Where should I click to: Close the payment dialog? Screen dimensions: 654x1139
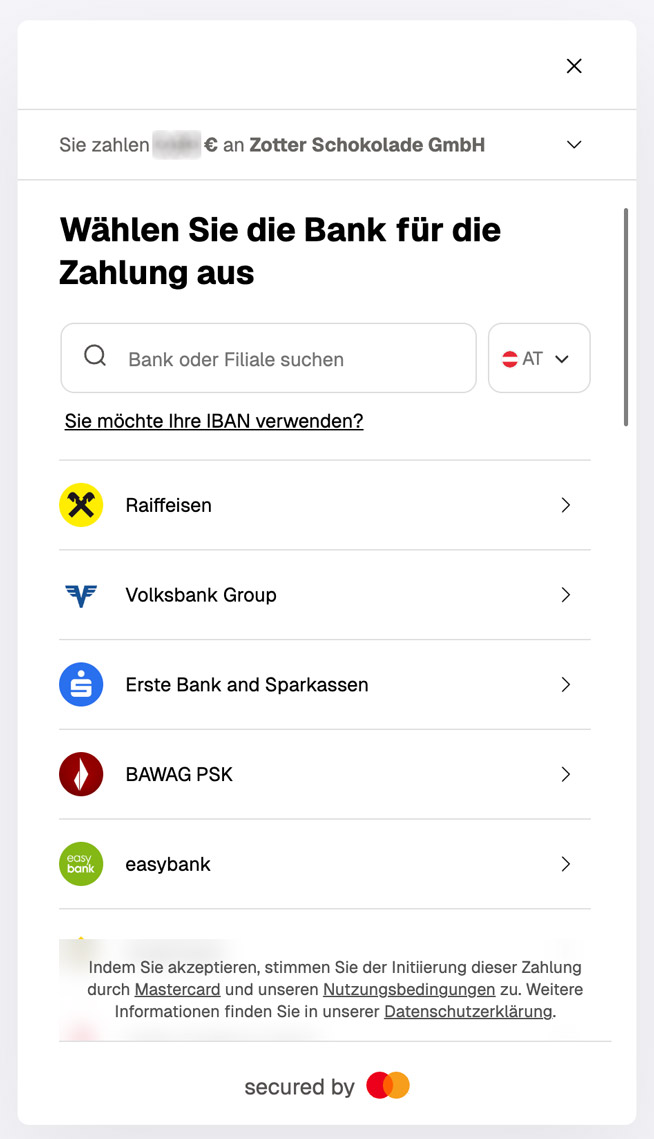(574, 66)
